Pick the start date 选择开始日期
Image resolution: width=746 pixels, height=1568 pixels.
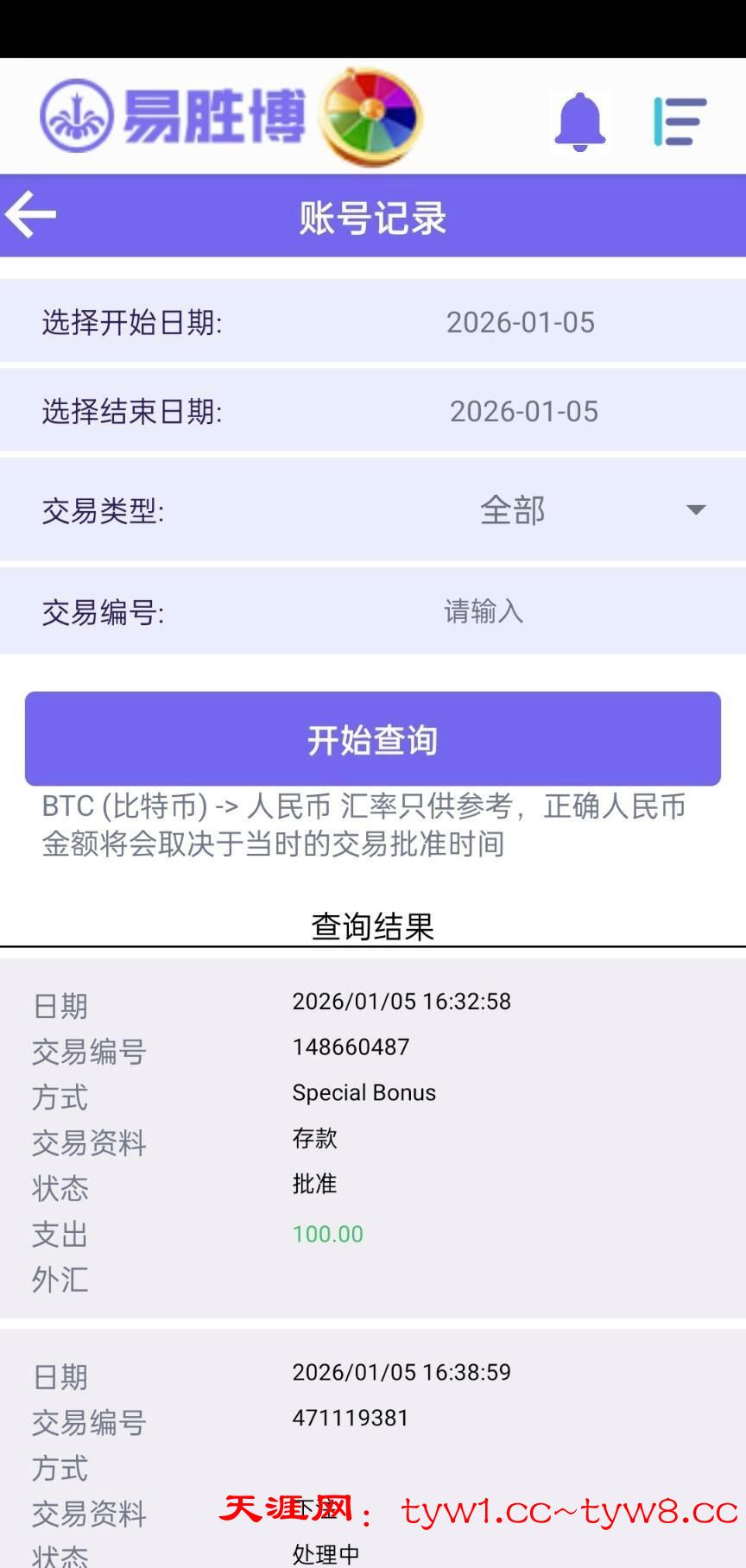(520, 323)
